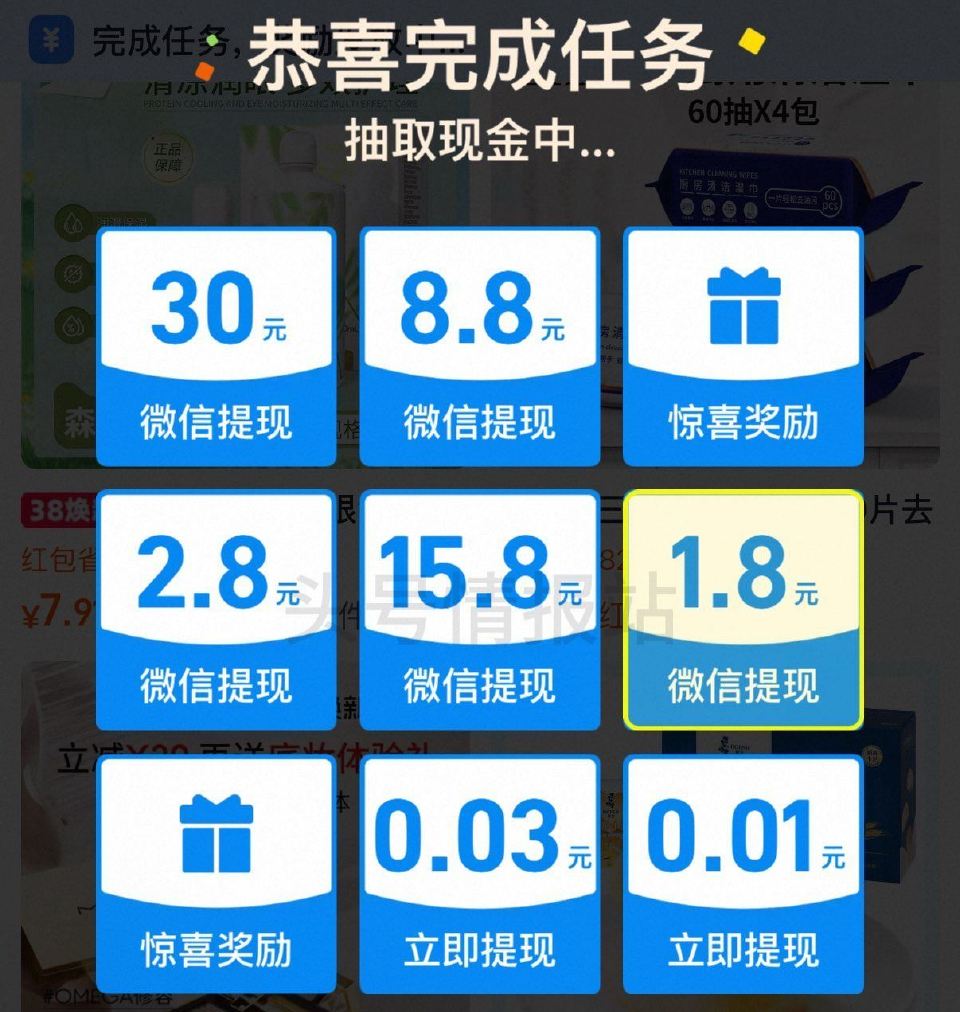Image resolution: width=960 pixels, height=1012 pixels.
Task: Select the 15.8元 微信提现 prize card
Action: click(x=479, y=608)
